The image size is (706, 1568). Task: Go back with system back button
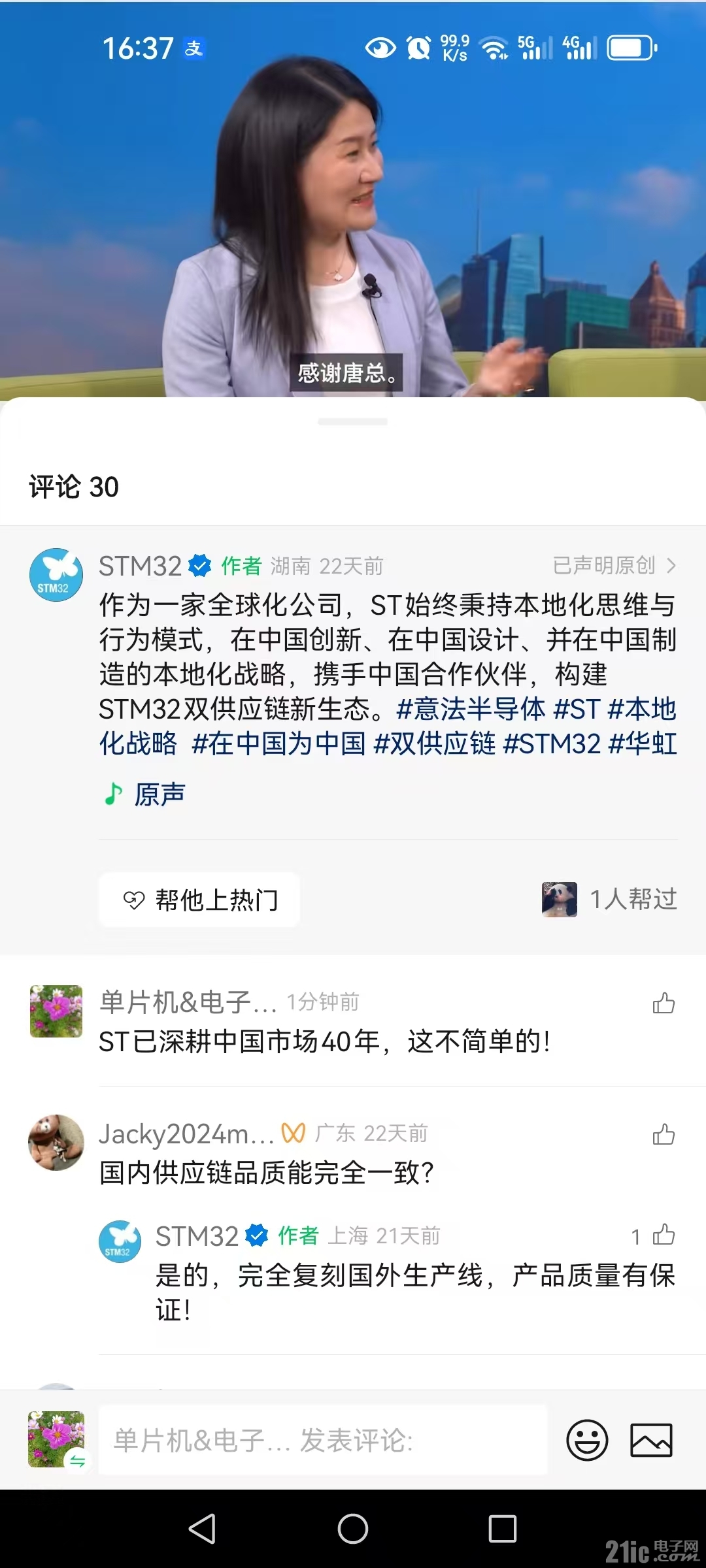pos(202,1529)
